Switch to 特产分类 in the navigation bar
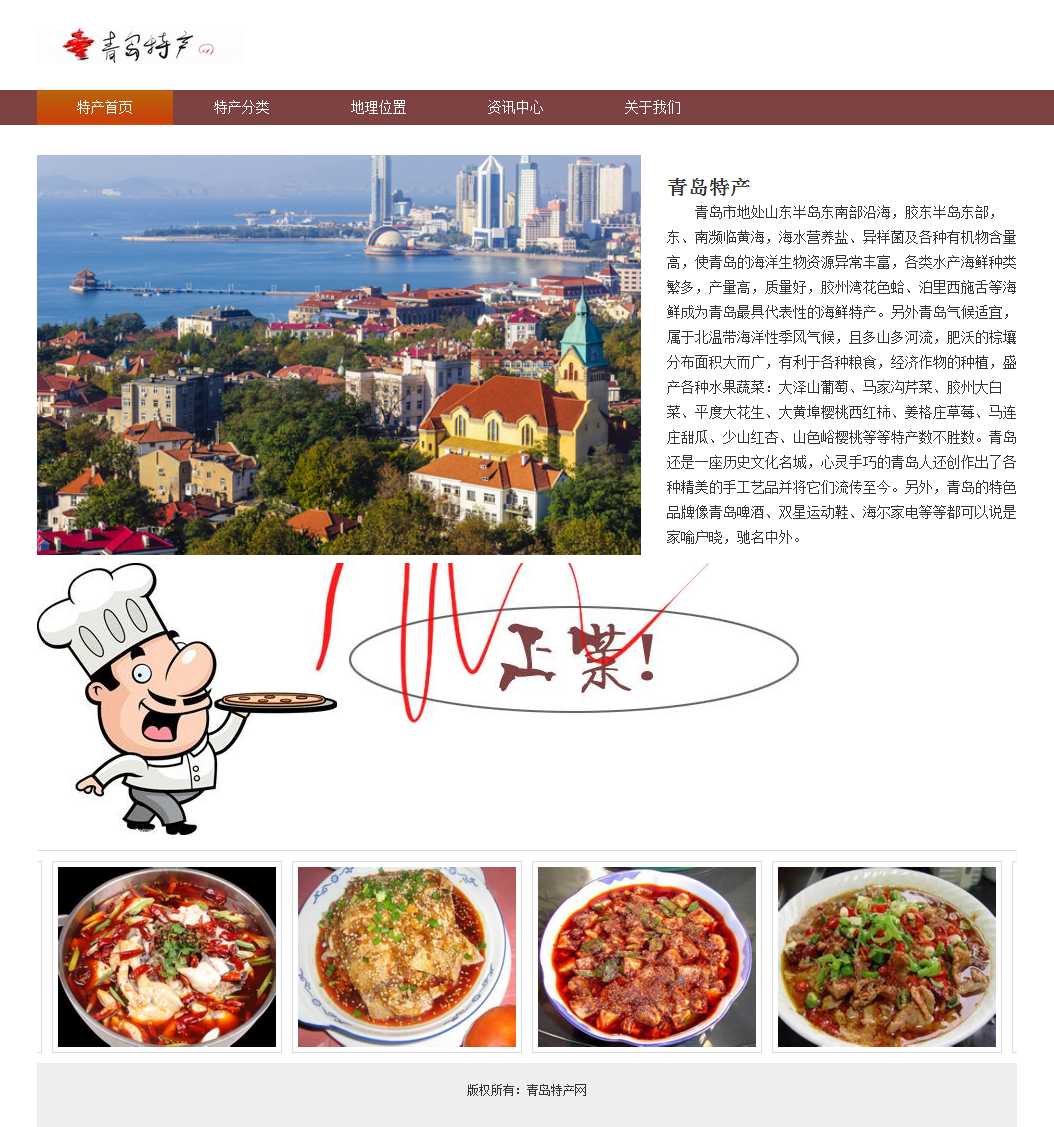This screenshot has width=1054, height=1127. (241, 108)
